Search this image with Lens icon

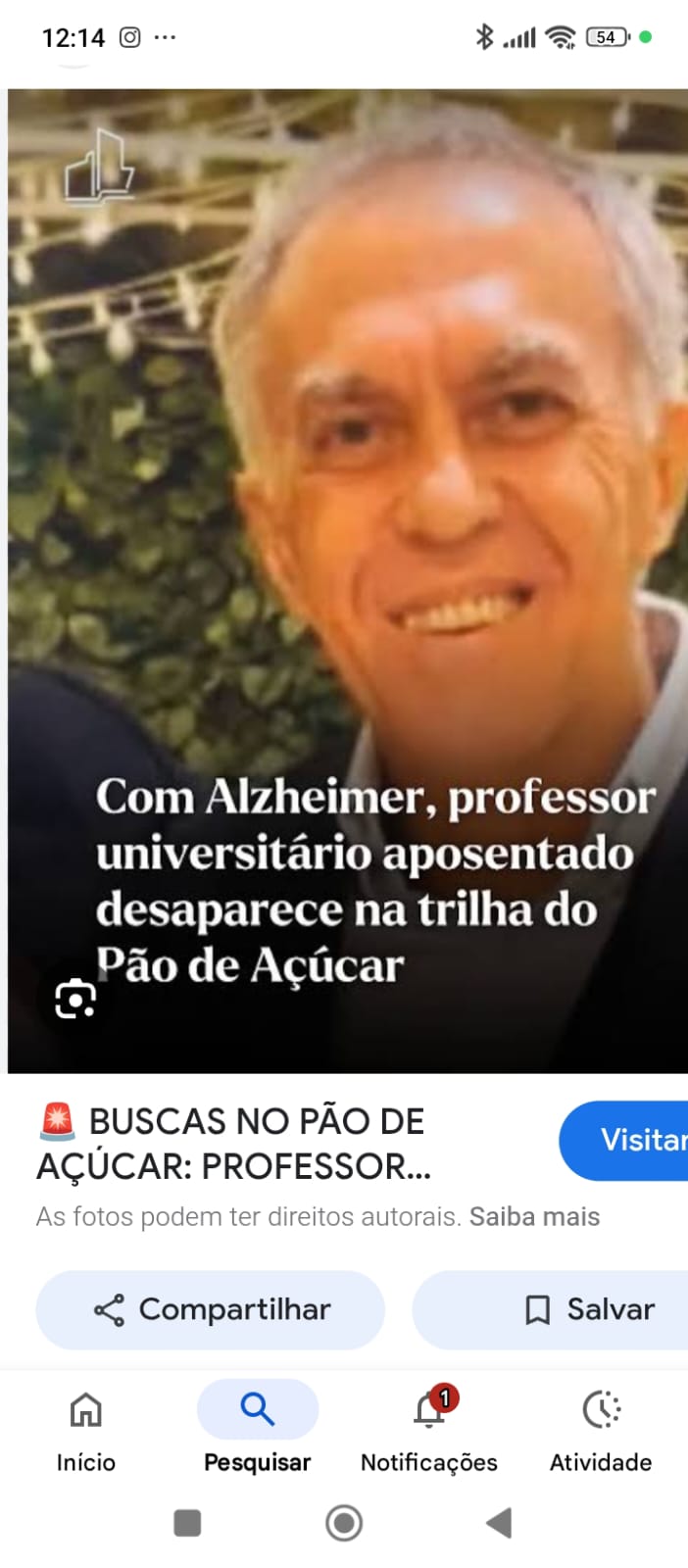[x=74, y=999]
